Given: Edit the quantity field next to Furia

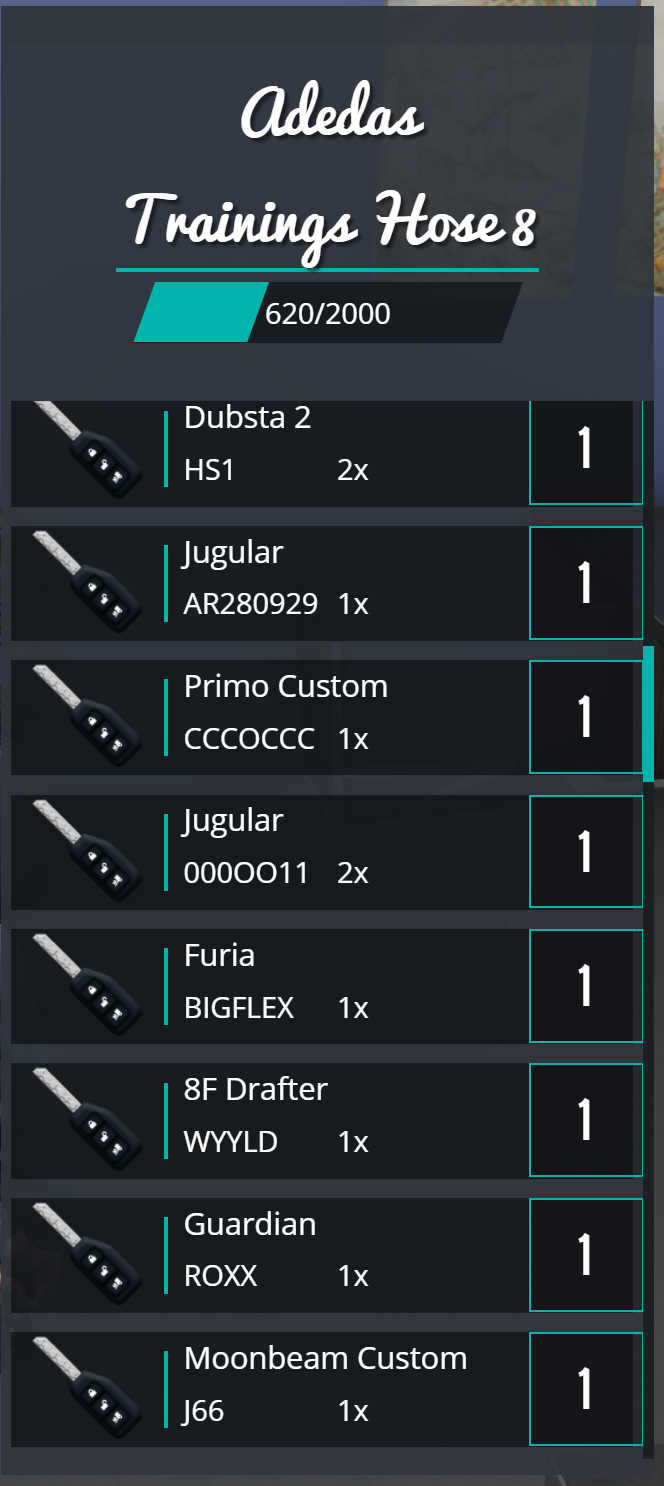Looking at the screenshot, I should (x=586, y=986).
